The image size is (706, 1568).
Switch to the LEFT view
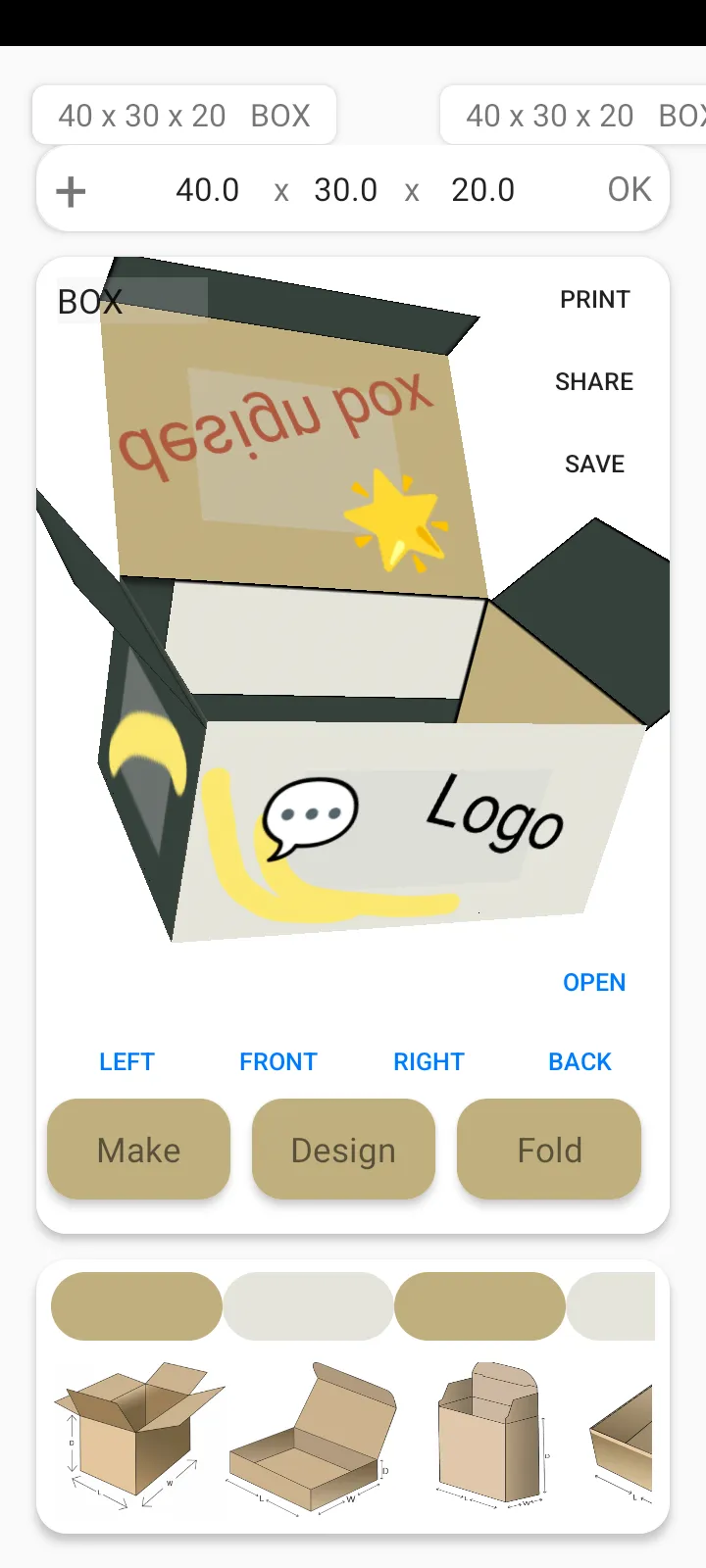point(126,1062)
